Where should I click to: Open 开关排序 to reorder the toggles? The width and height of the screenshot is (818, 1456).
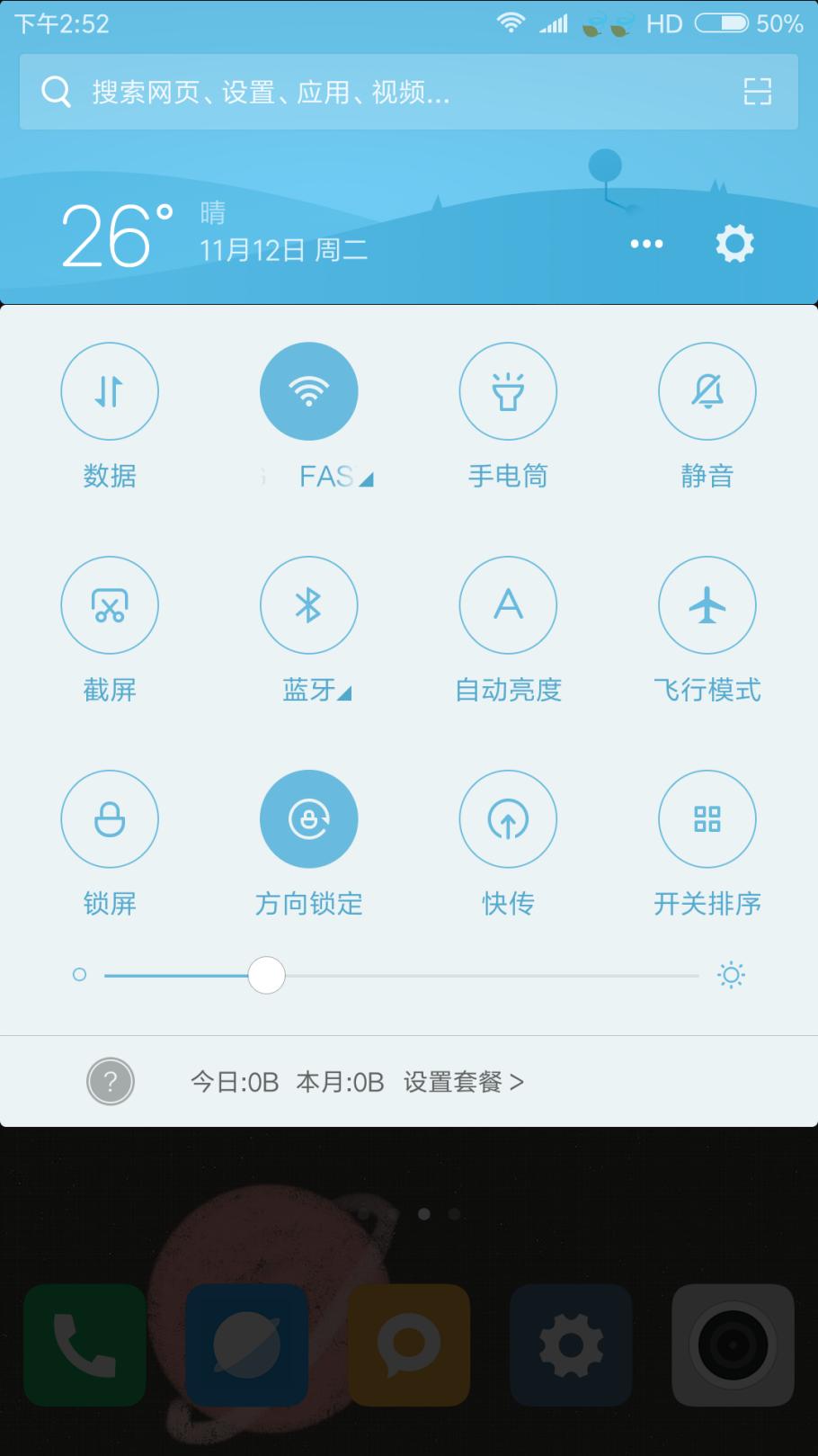tap(707, 818)
